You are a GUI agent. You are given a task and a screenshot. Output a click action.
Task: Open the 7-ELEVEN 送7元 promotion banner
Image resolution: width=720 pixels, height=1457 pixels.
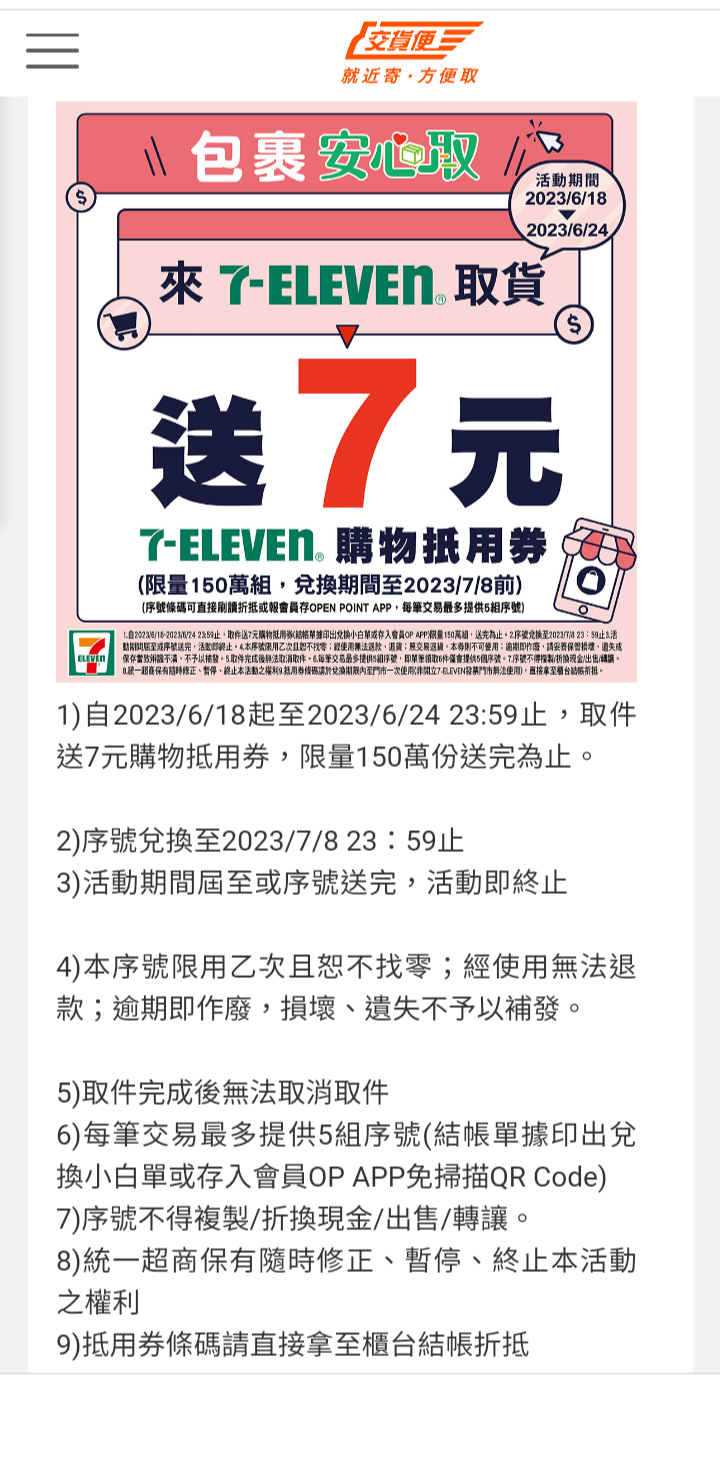pyautogui.click(x=346, y=390)
